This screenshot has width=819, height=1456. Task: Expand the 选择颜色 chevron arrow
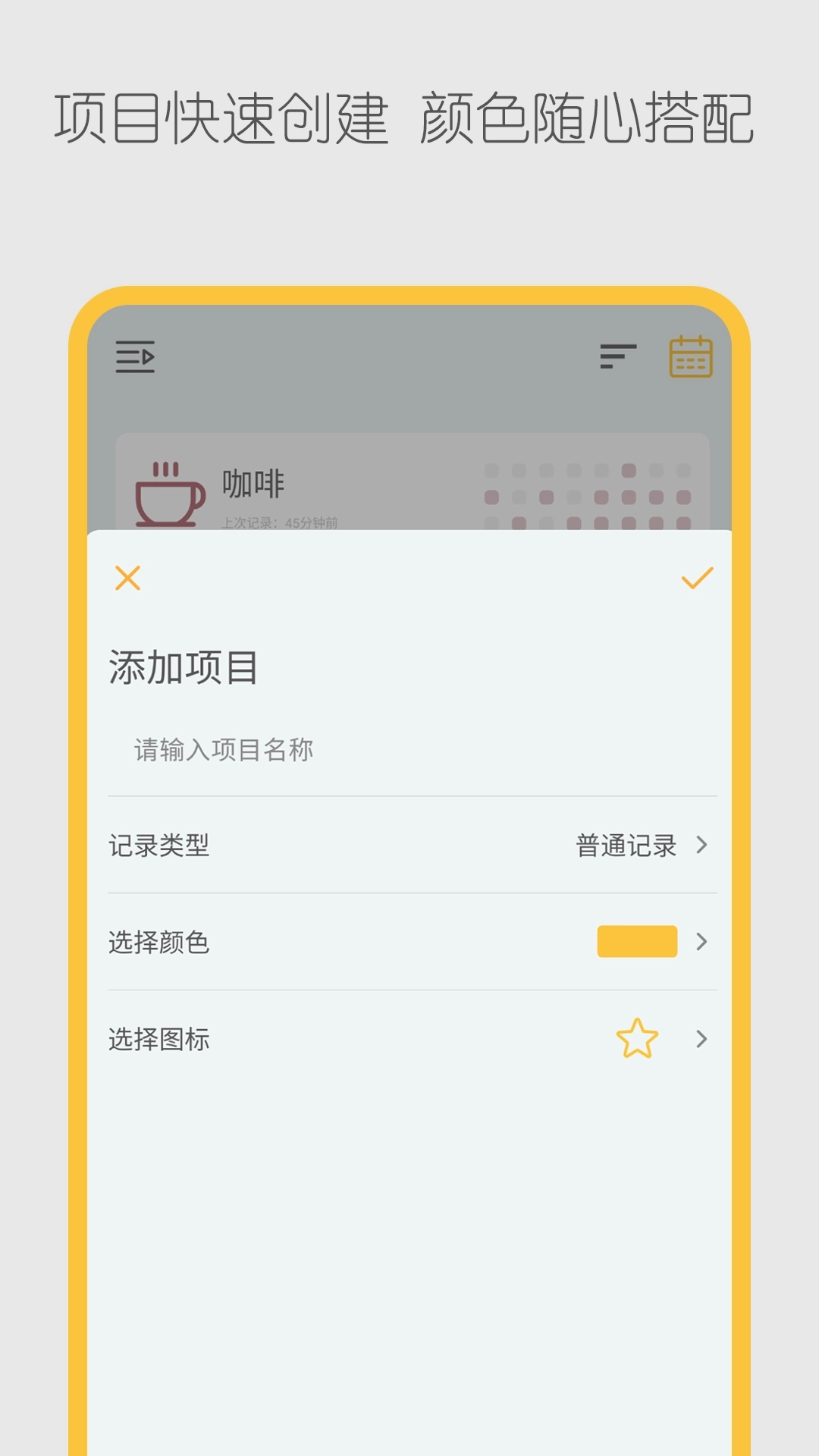pos(703,943)
